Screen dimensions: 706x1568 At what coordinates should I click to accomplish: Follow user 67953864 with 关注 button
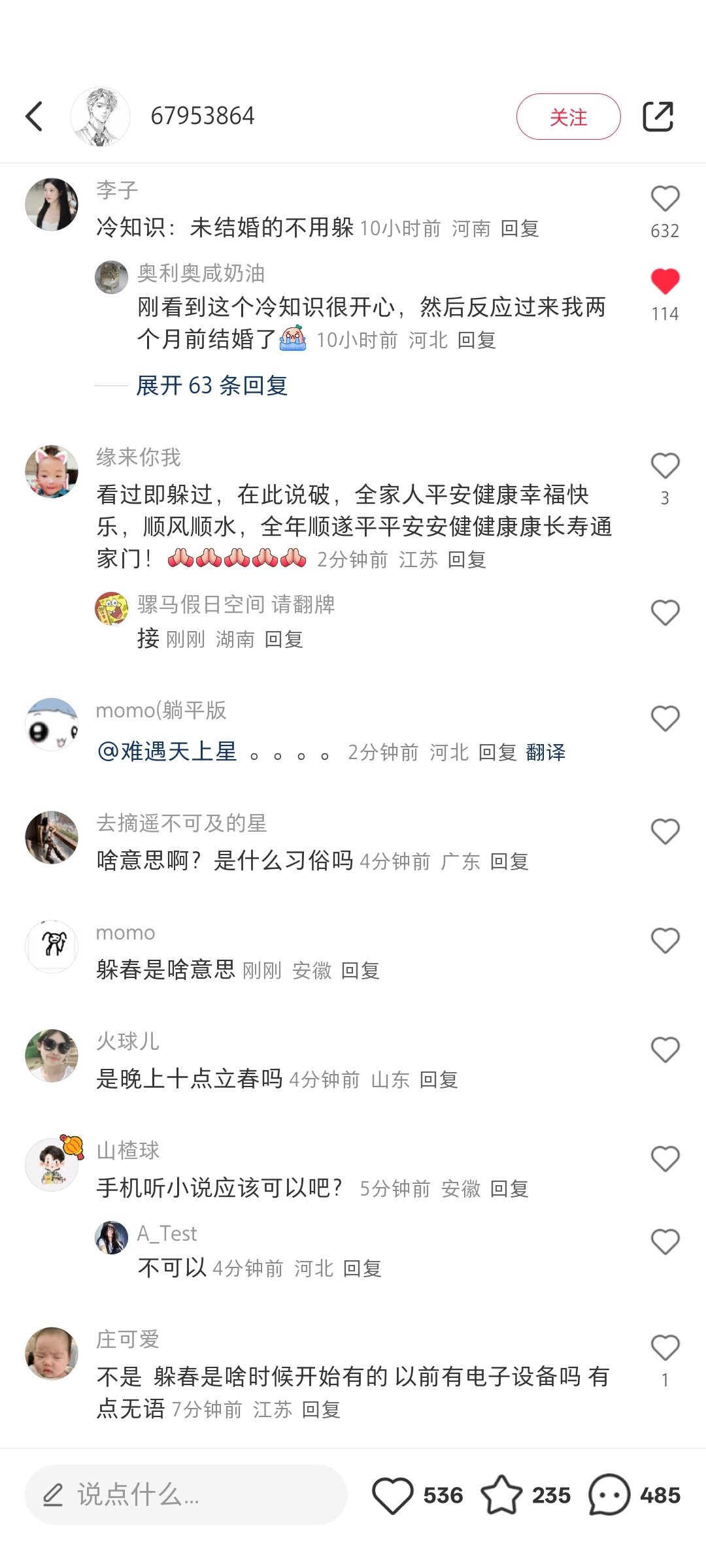568,117
